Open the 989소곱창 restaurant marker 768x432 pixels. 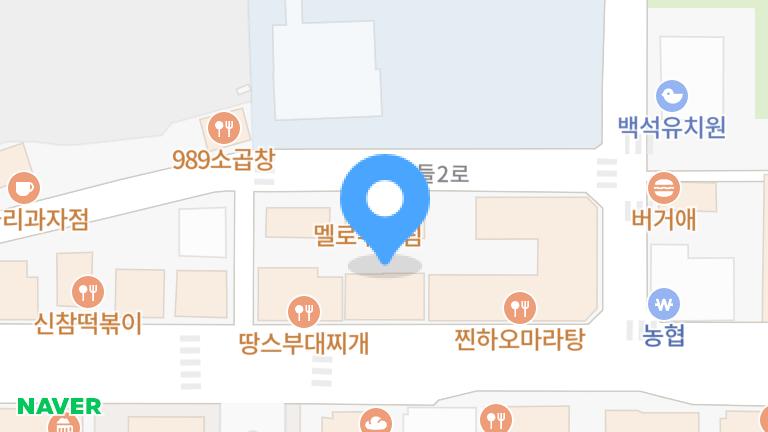click(x=223, y=127)
